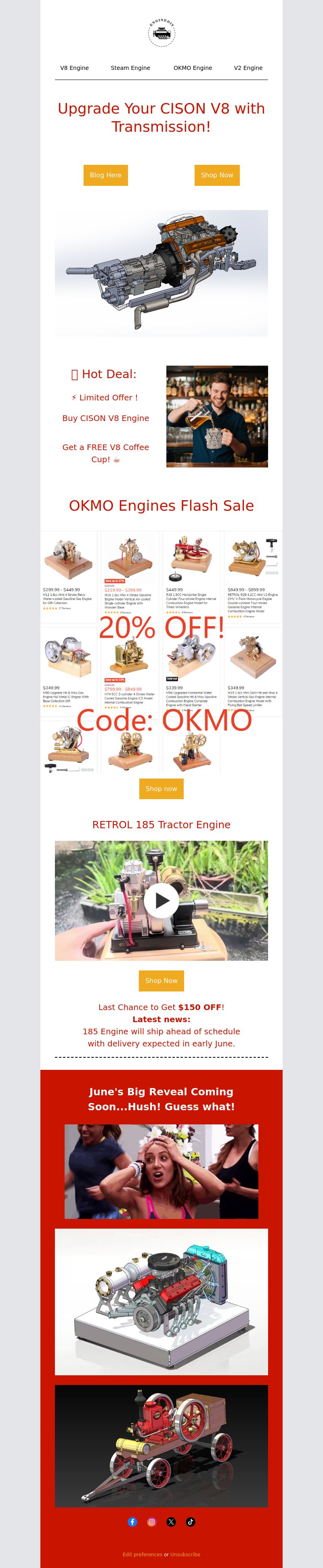323x1568 pixels.
Task: Go to the Steam Engine category
Action: (x=130, y=68)
